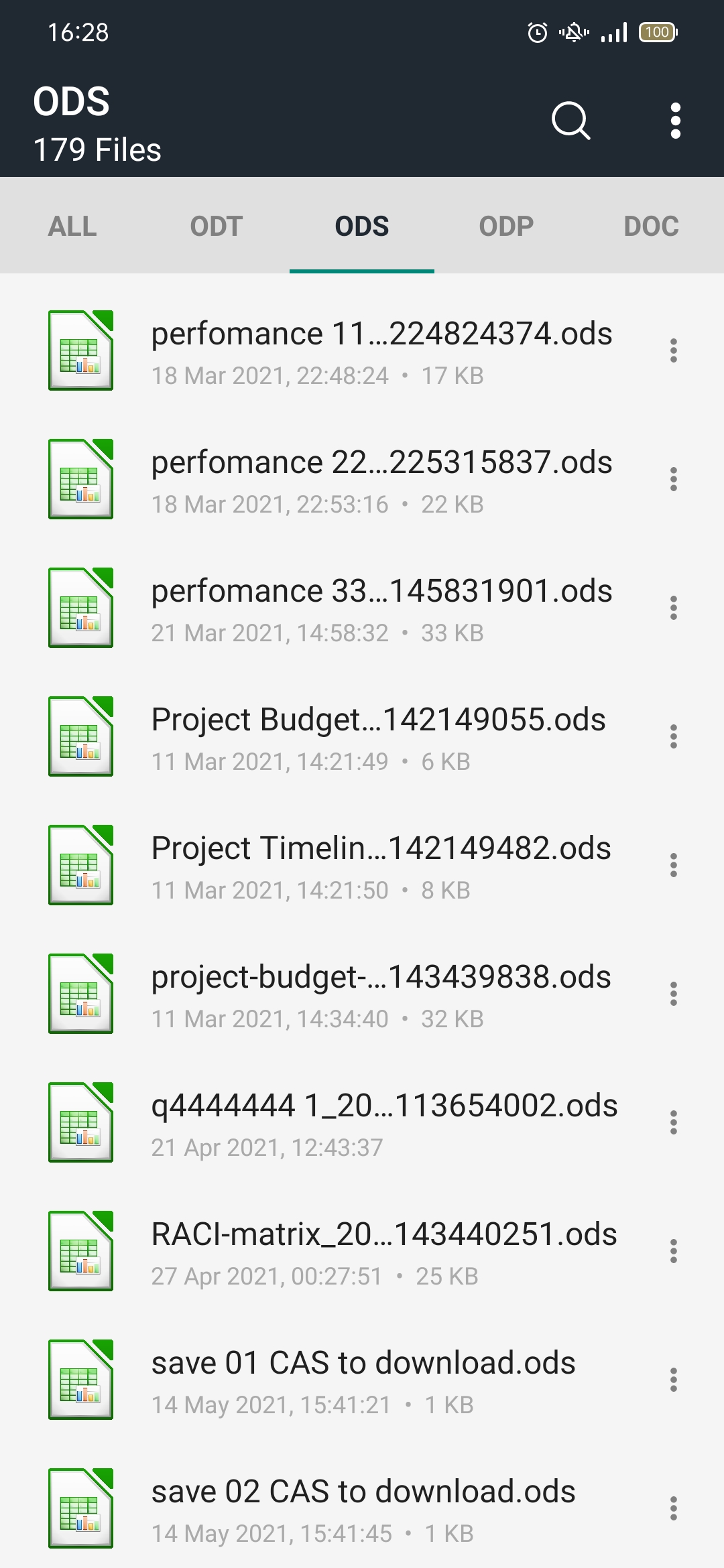Screen dimensions: 724x1568
Task: Show options for perfomance 11 file
Action: (x=674, y=350)
